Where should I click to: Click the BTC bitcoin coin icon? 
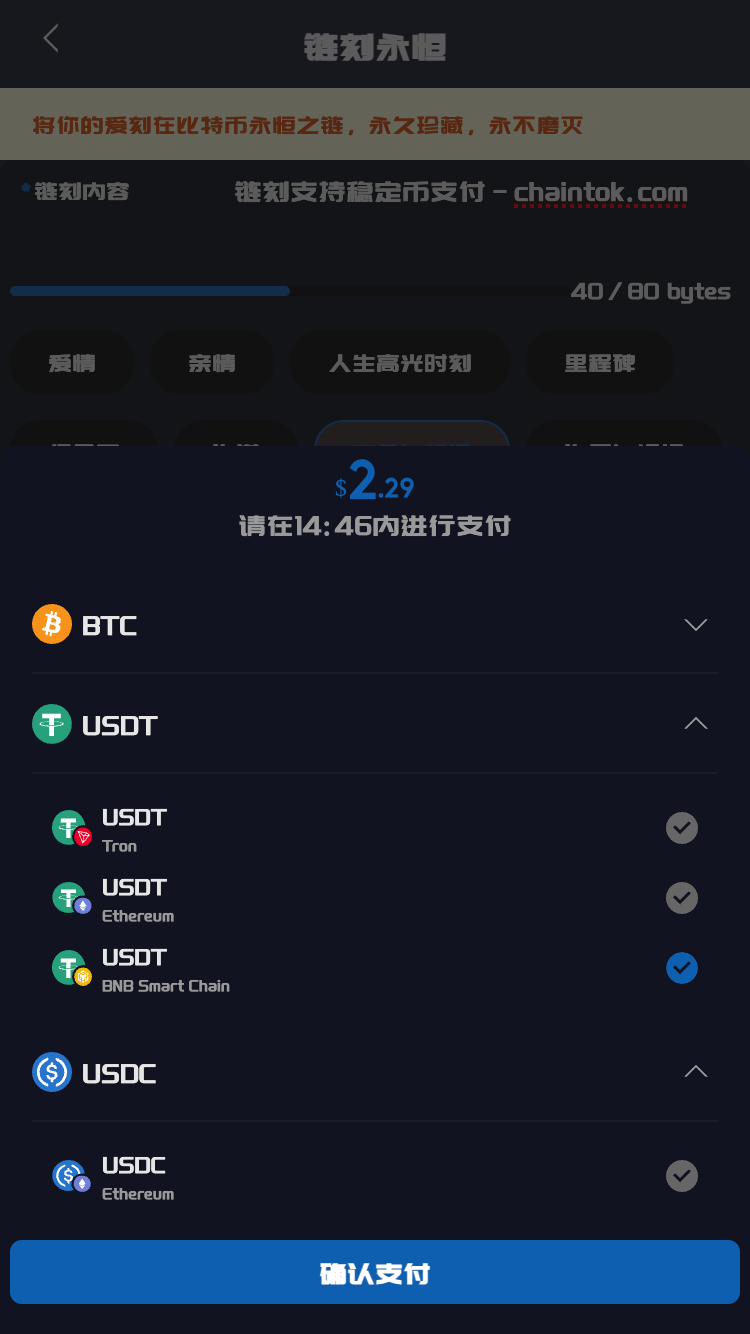coord(51,624)
